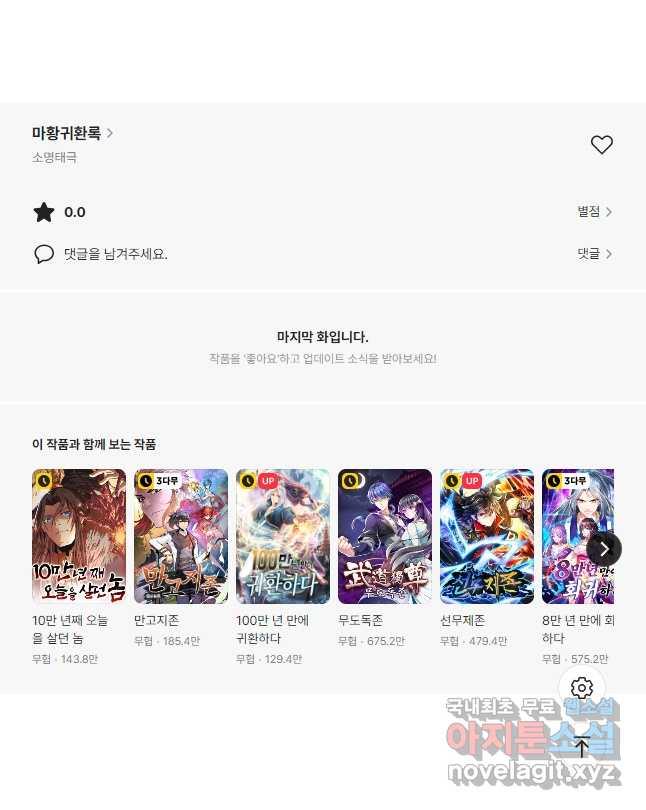Like this series with the heart icon

click(x=601, y=145)
